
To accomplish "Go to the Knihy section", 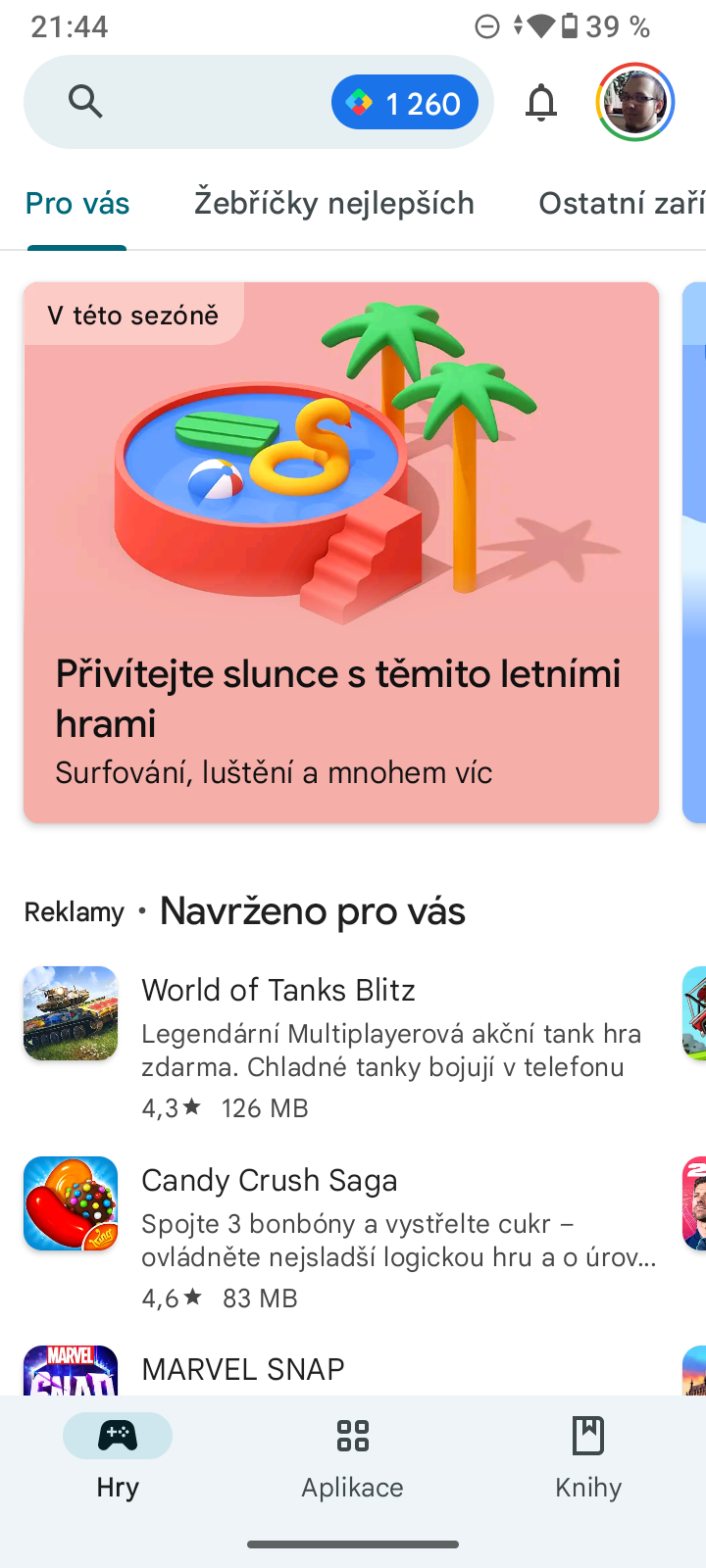I will tap(588, 1457).
